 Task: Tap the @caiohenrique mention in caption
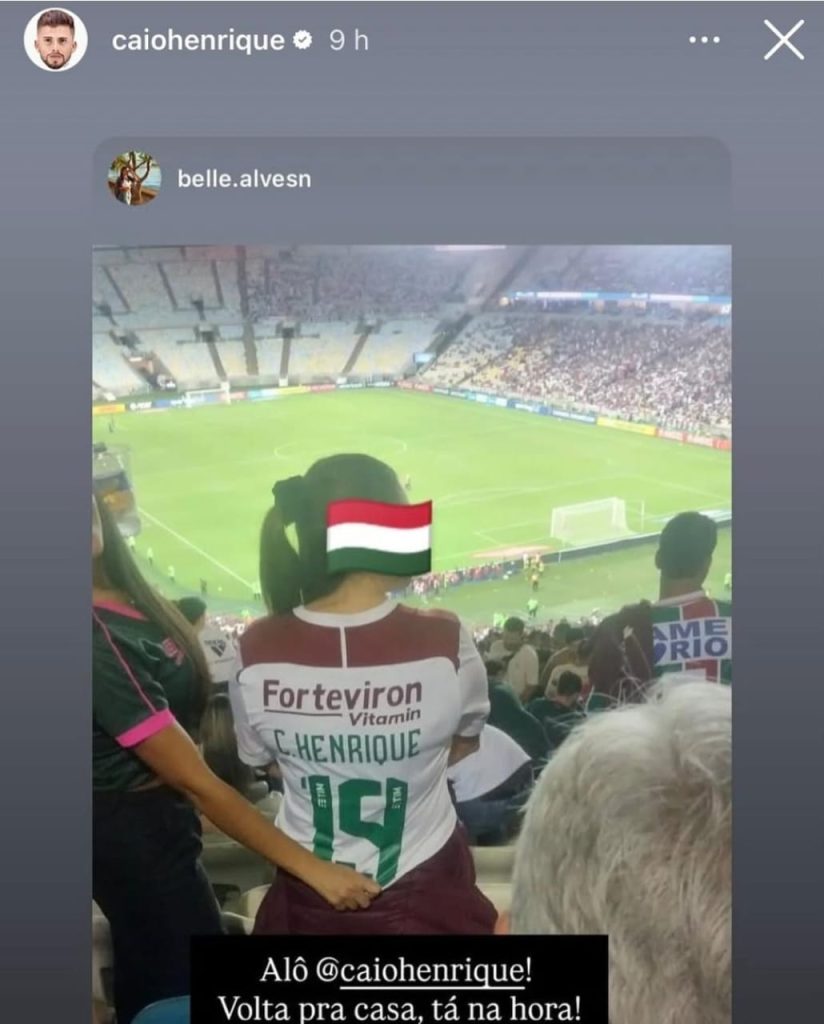point(423,969)
